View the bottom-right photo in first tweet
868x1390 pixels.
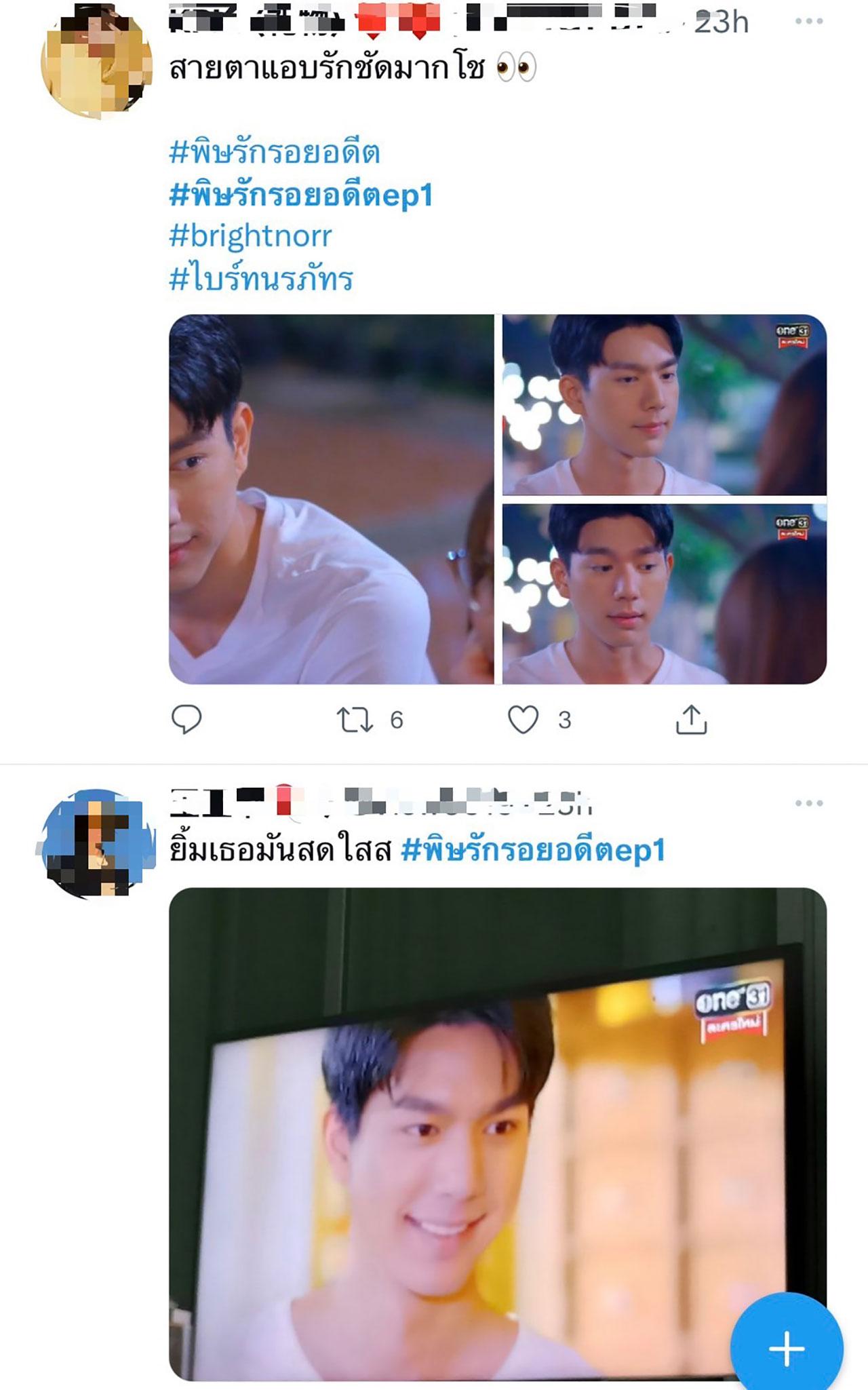click(664, 594)
